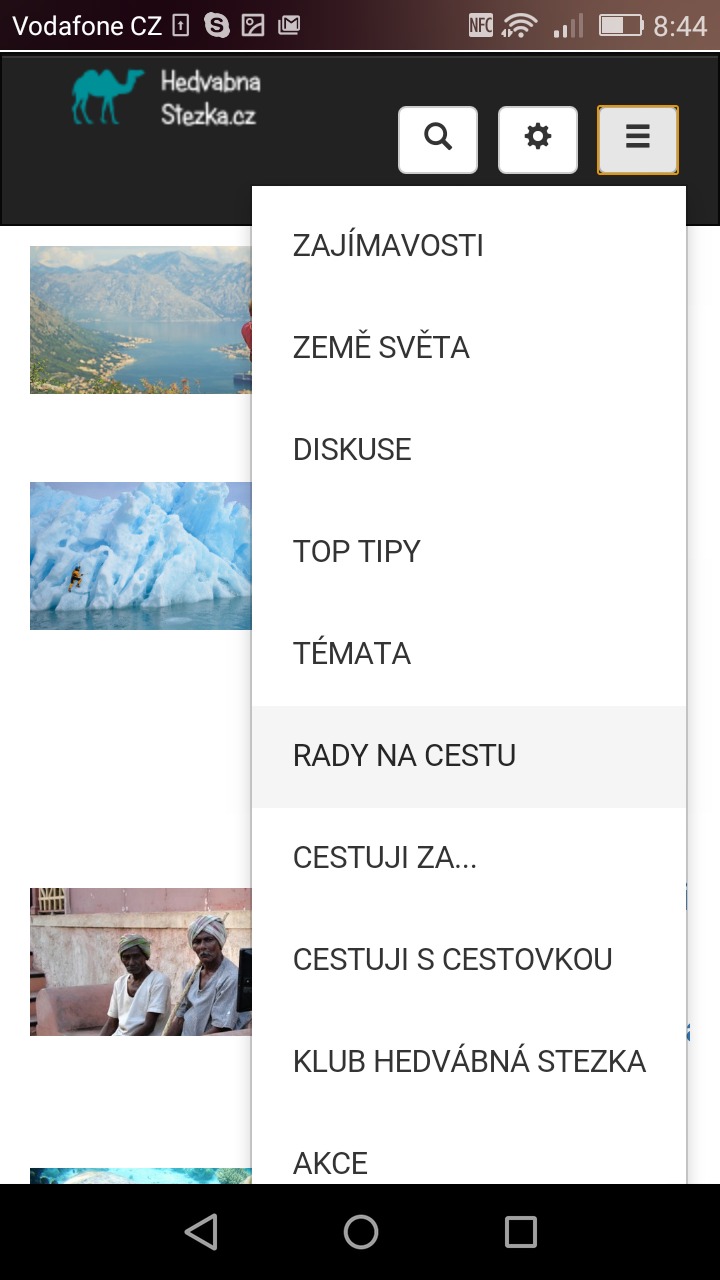This screenshot has width=720, height=1280.
Task: Tap the HedvabnaStezka.cz camel logo link
Action: (x=165, y=98)
